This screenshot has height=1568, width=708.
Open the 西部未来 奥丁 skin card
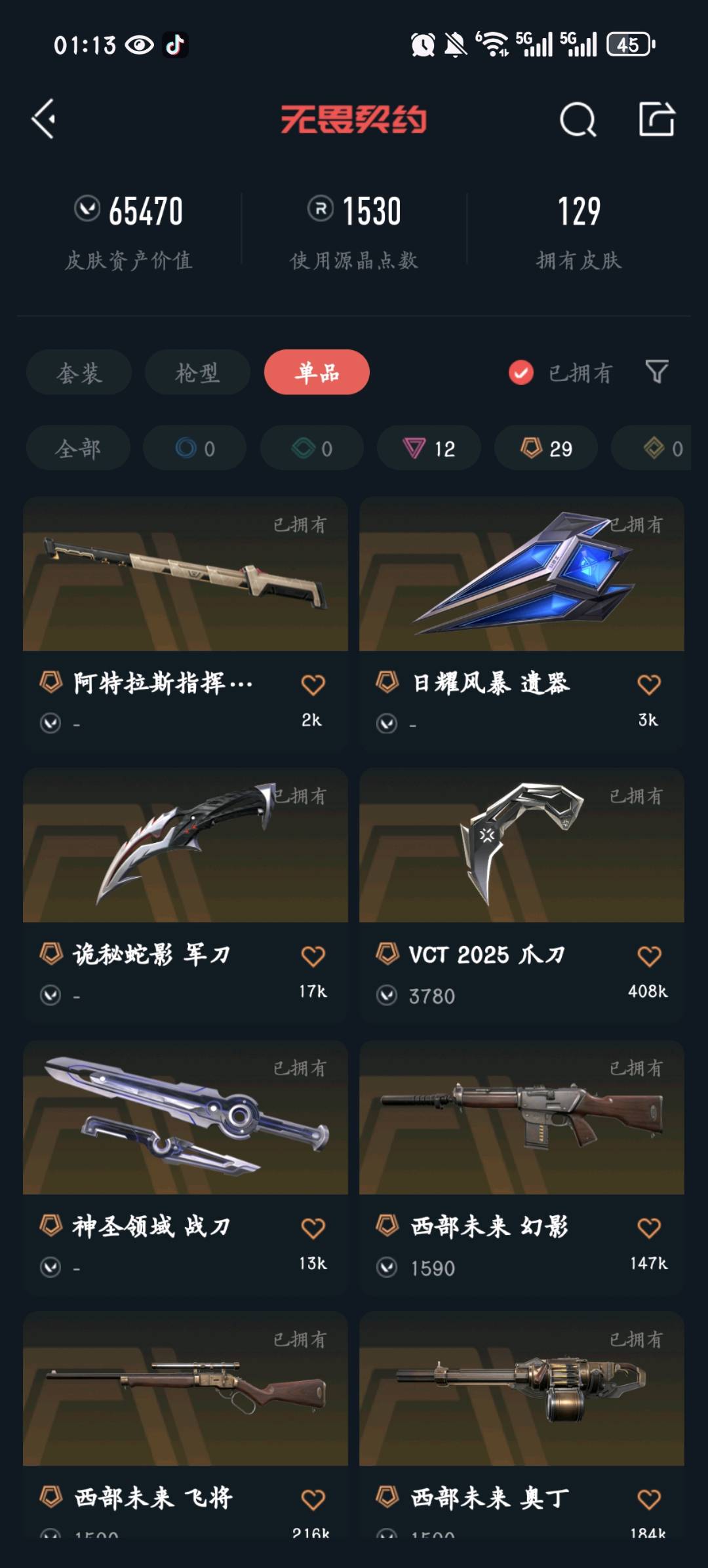click(522, 1424)
